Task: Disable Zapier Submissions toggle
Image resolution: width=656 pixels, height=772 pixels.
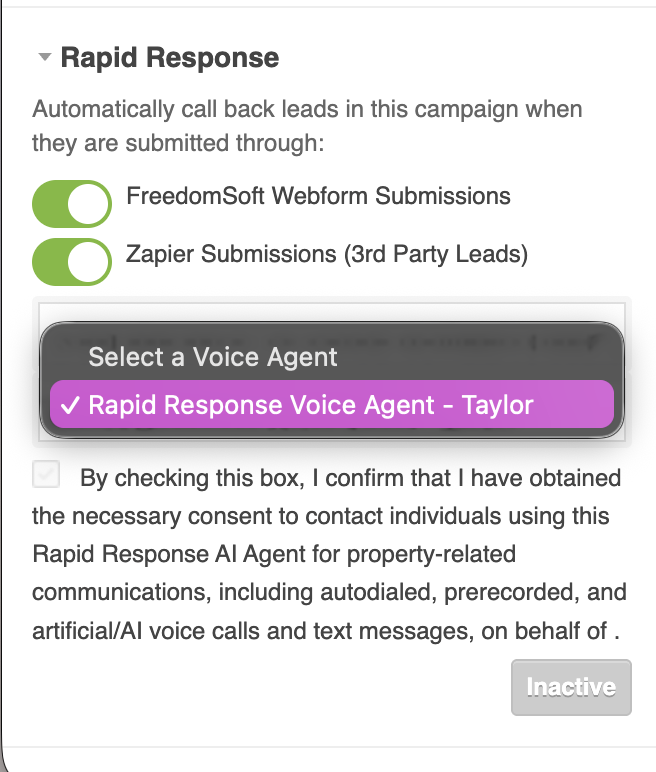Action: (x=72, y=262)
